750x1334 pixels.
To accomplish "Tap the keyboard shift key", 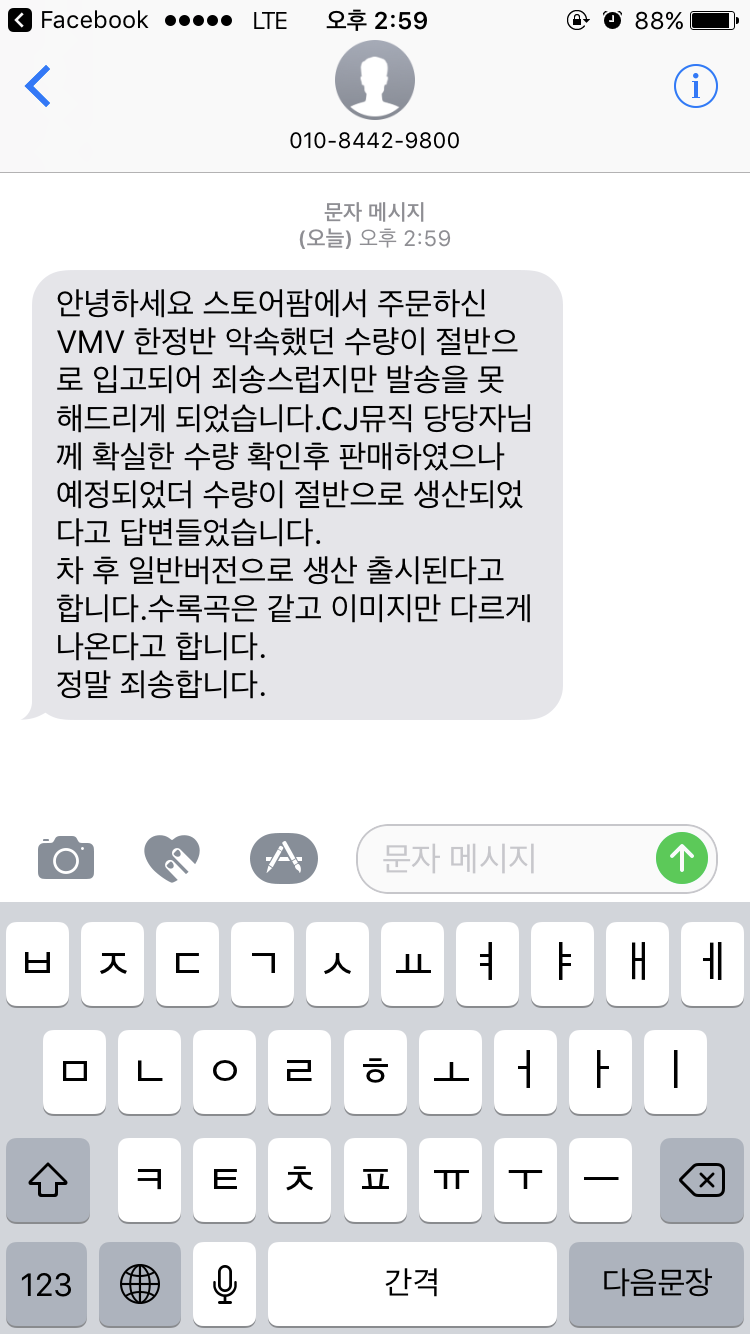I will tap(46, 1180).
